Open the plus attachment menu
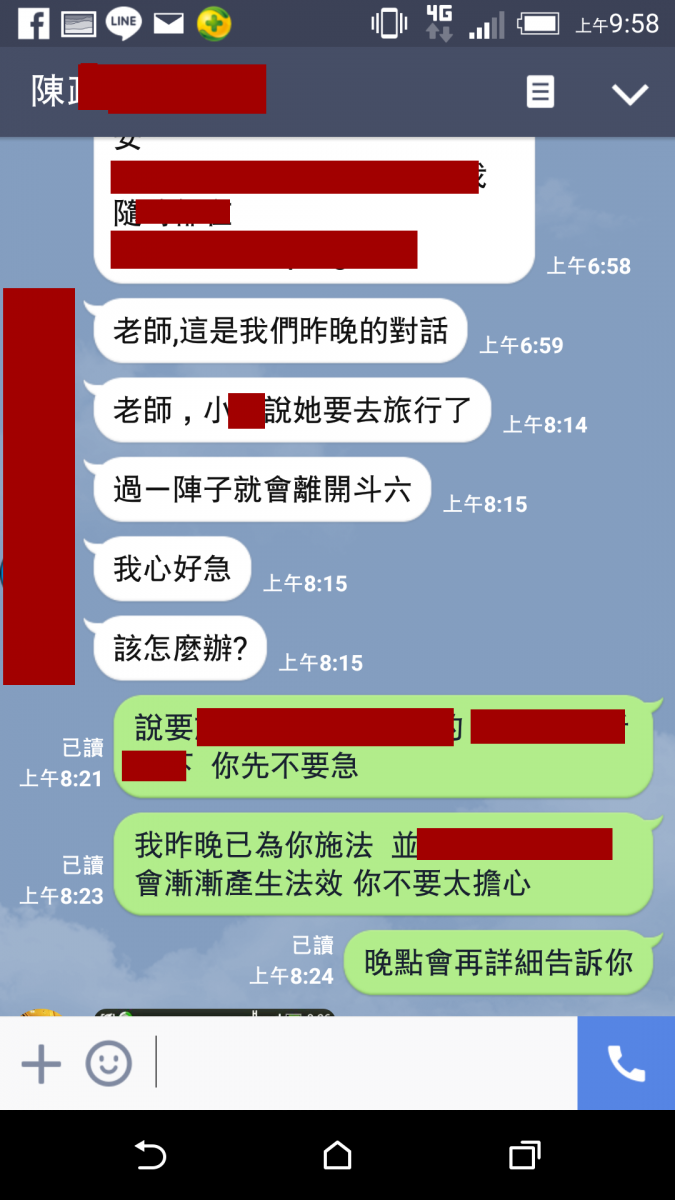Screen dimensions: 675x1200 coord(41,1063)
